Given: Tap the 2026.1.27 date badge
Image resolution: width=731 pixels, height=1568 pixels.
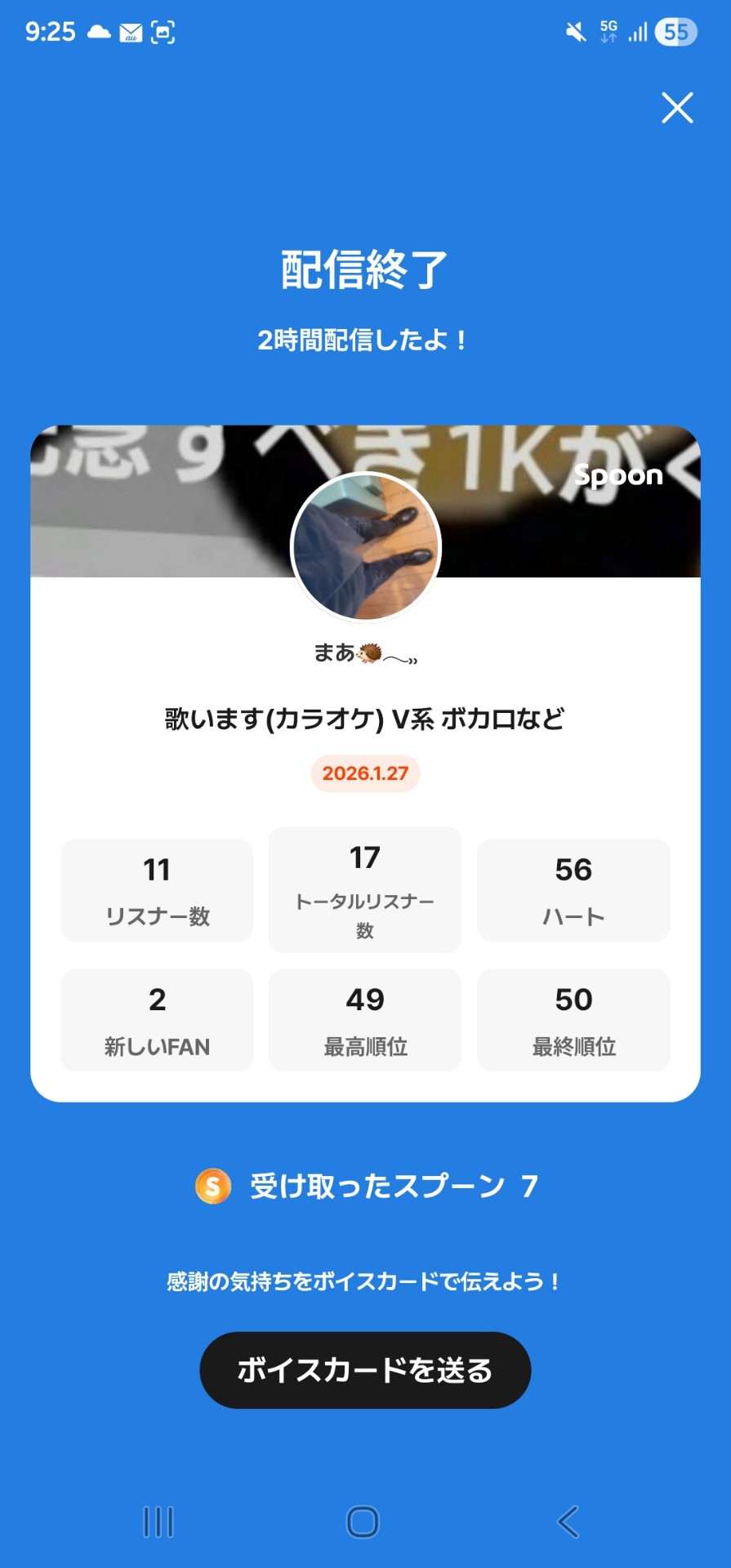Looking at the screenshot, I should pos(365,774).
